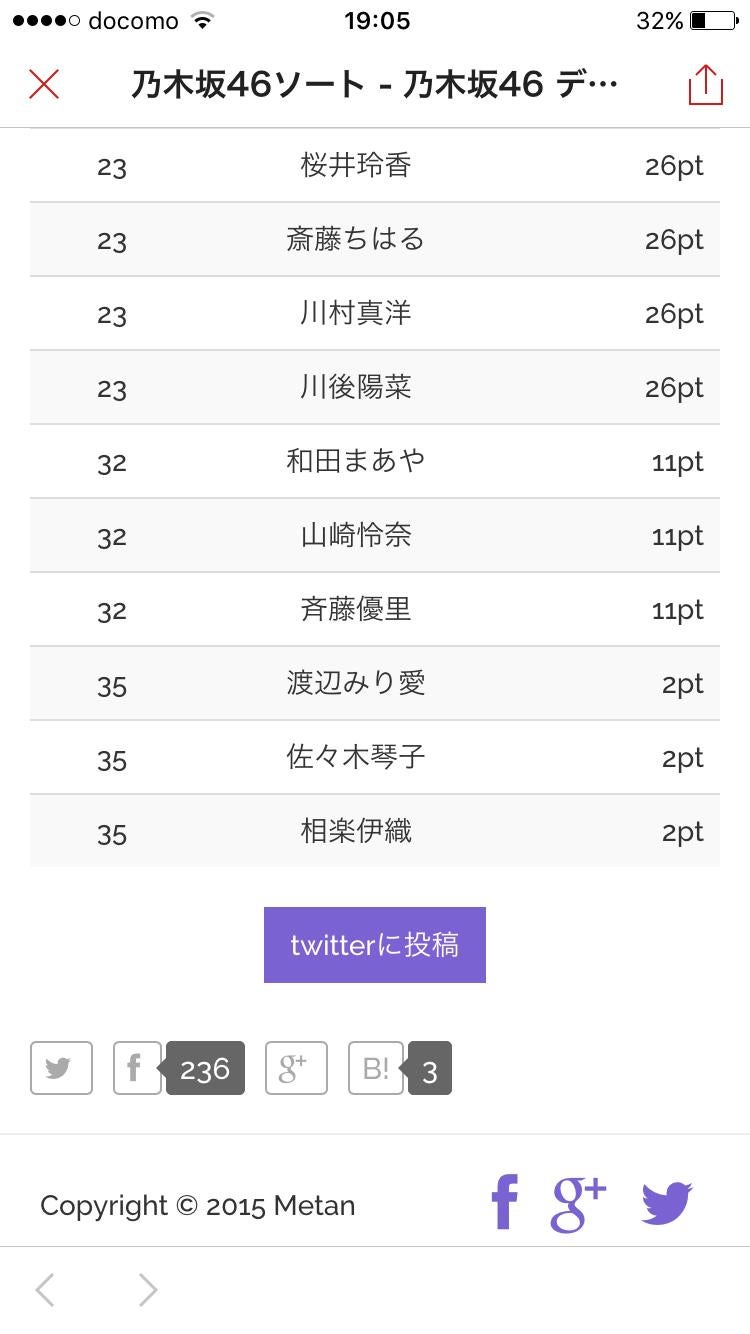Open the purple Twitter footer icon
The height and width of the screenshot is (1334, 750).
click(667, 1203)
